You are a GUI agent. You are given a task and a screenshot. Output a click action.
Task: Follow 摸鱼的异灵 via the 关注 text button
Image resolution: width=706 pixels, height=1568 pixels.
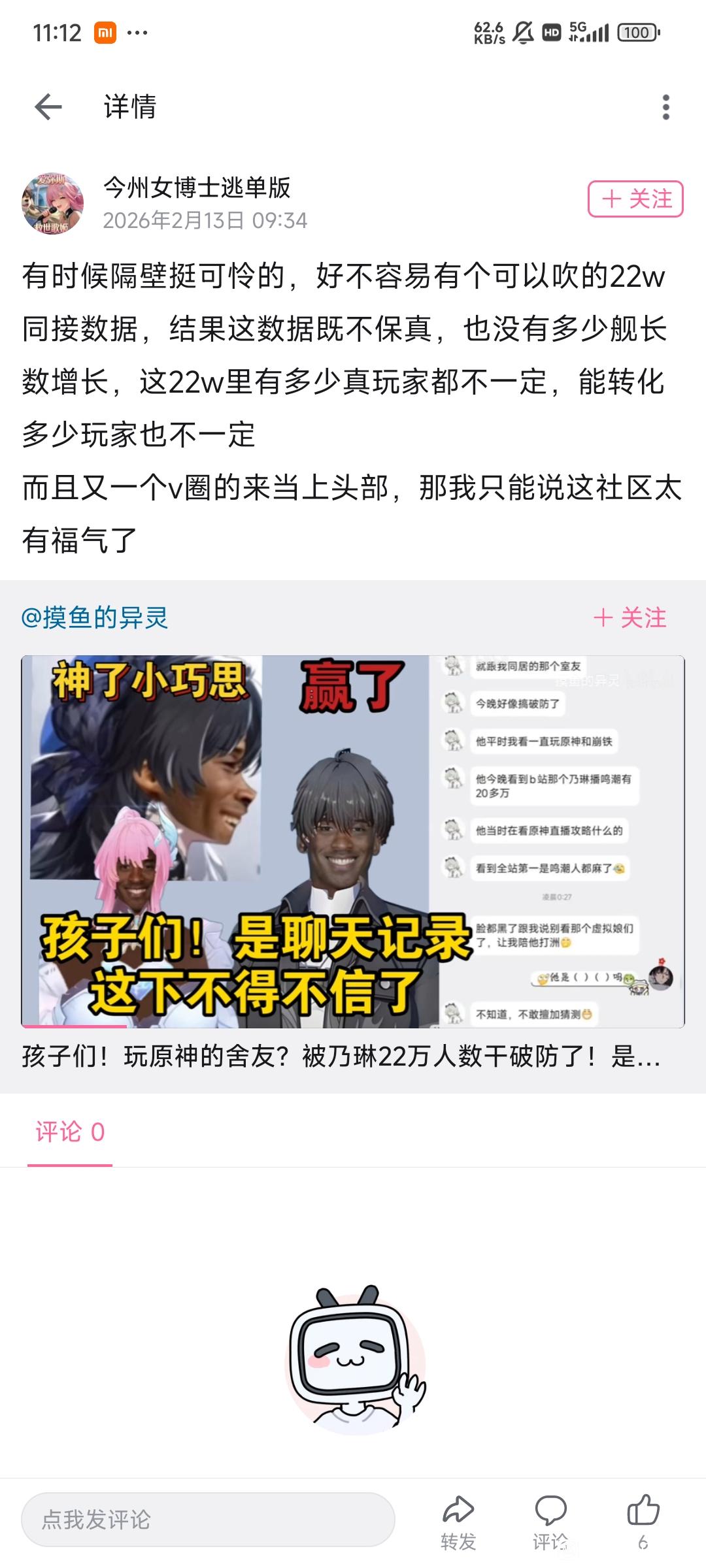[x=630, y=617]
